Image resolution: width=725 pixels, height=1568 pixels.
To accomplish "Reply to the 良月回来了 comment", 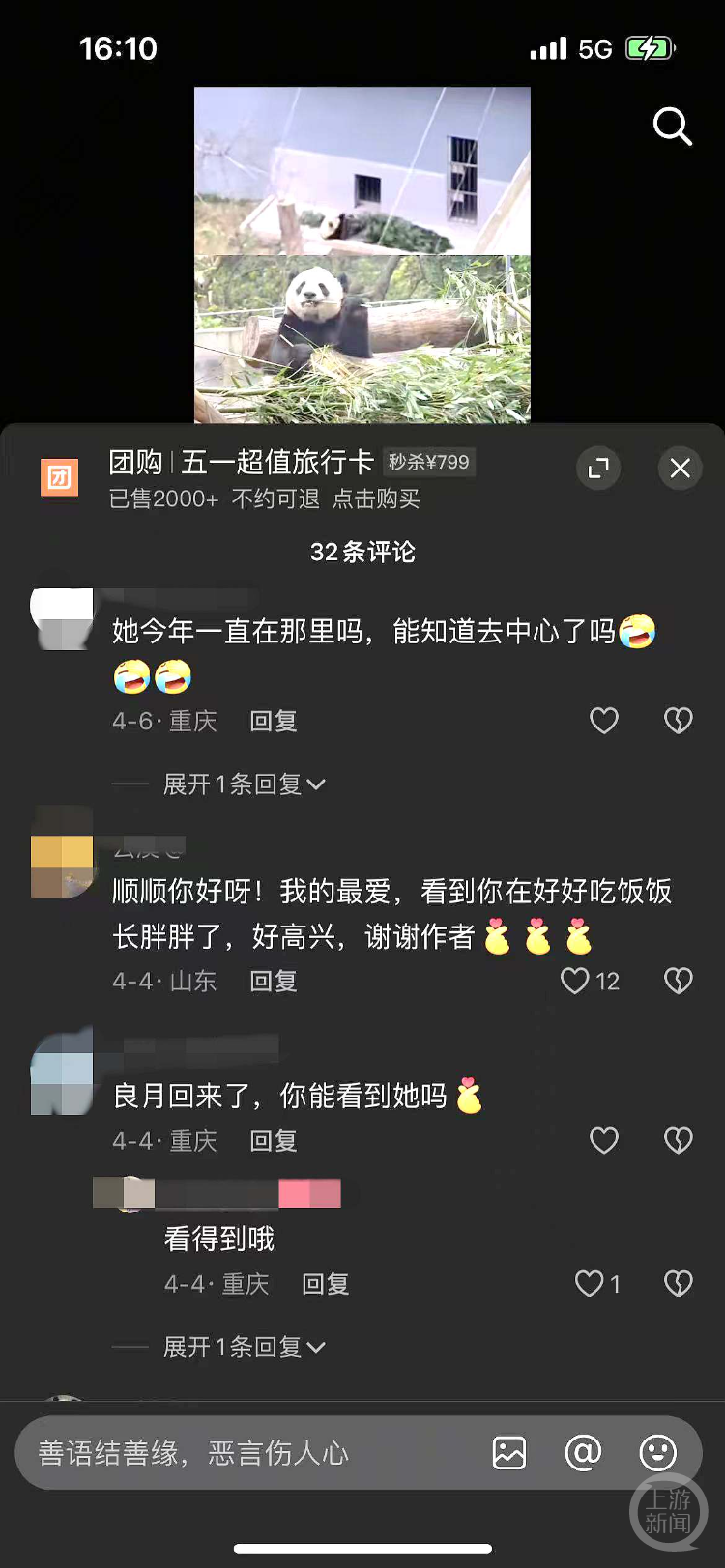I will (274, 1142).
